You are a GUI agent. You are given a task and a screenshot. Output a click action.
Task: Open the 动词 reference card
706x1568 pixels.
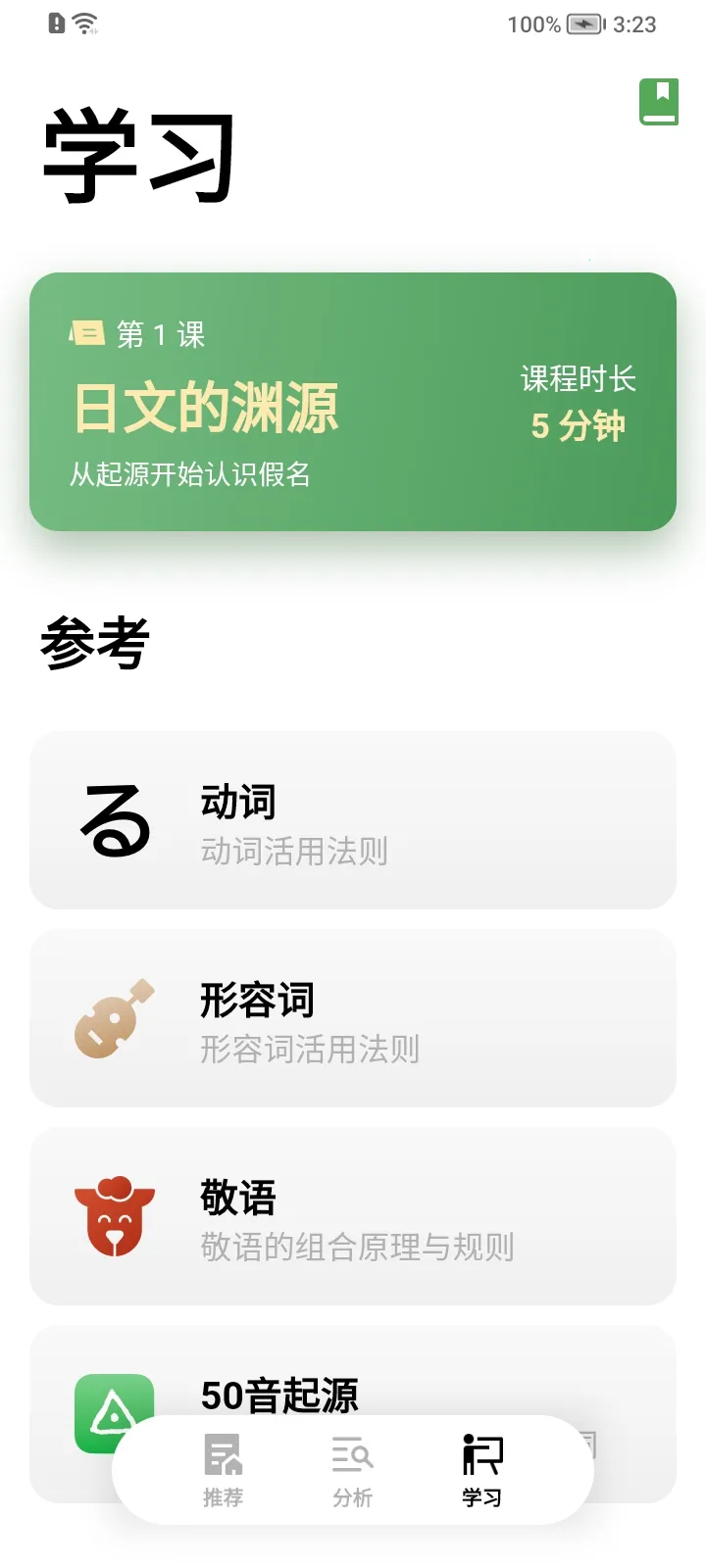(x=353, y=820)
